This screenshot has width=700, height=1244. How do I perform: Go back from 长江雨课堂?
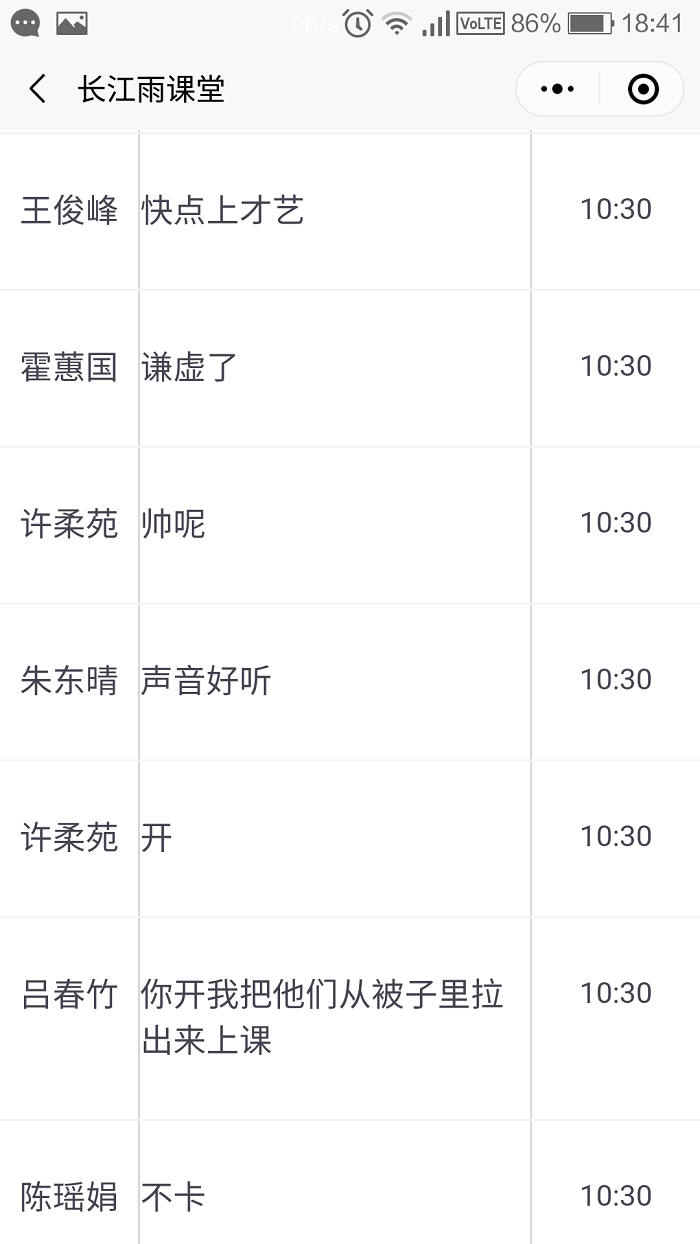[37, 89]
